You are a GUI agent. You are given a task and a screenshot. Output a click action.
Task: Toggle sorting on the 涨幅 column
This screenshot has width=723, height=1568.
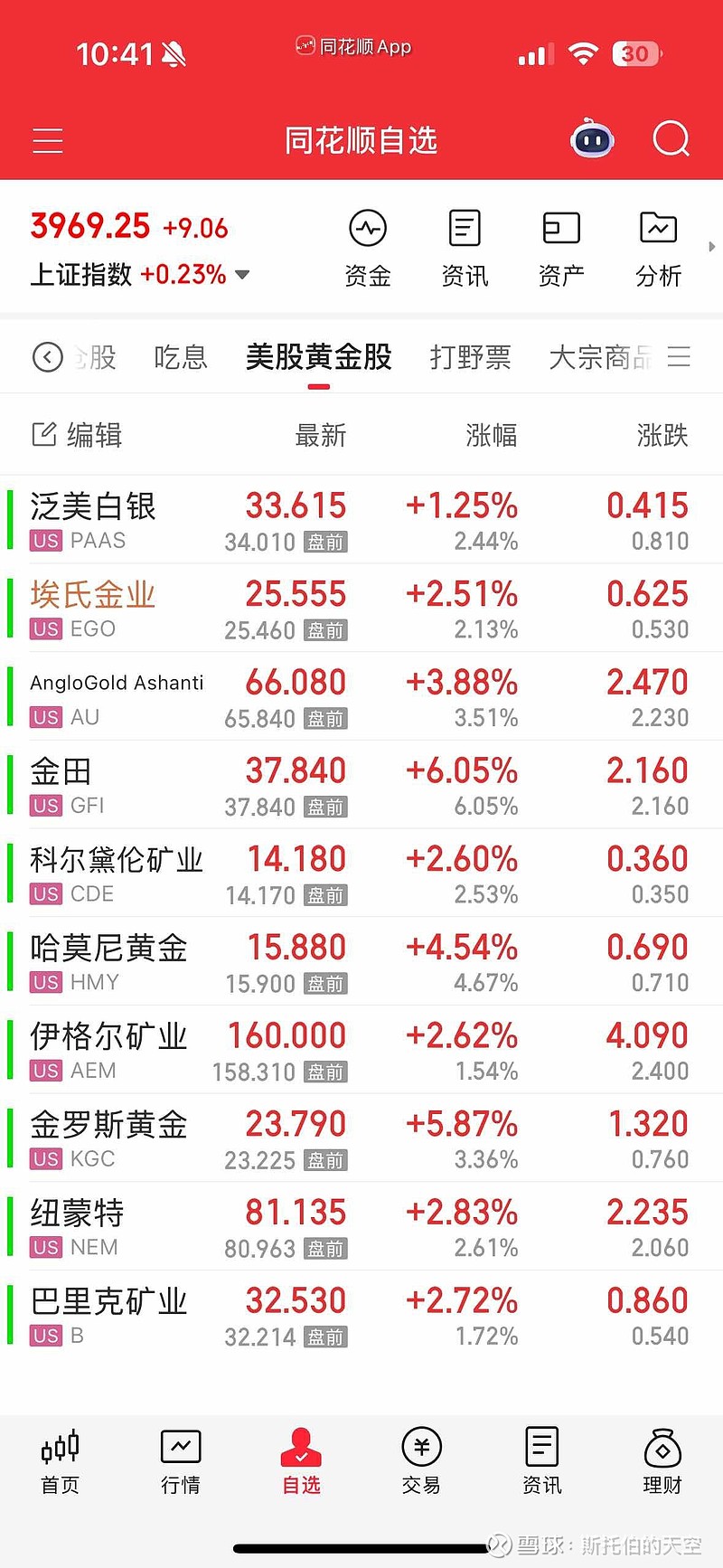tap(492, 435)
